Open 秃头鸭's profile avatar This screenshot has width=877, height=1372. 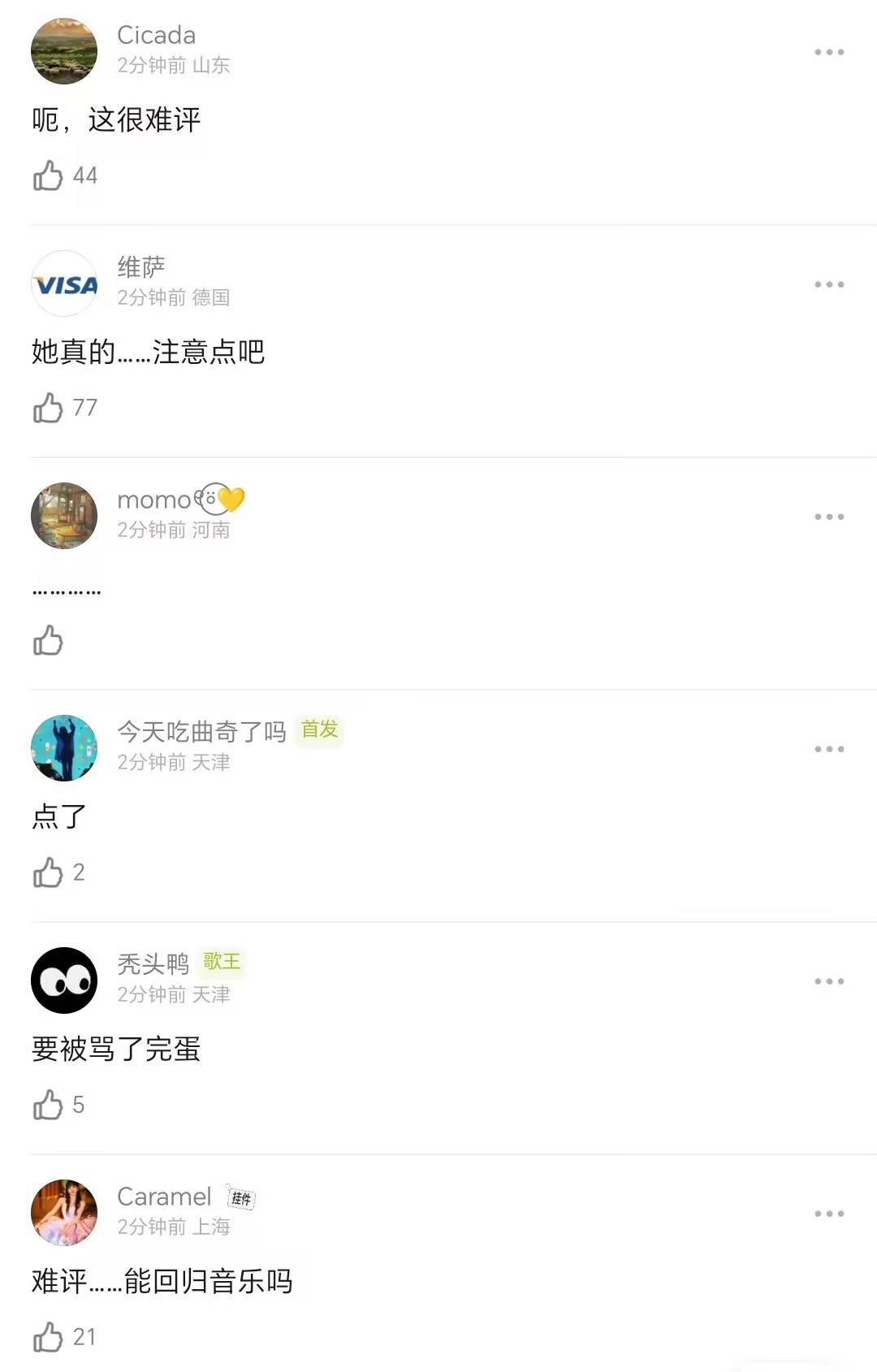click(x=64, y=980)
